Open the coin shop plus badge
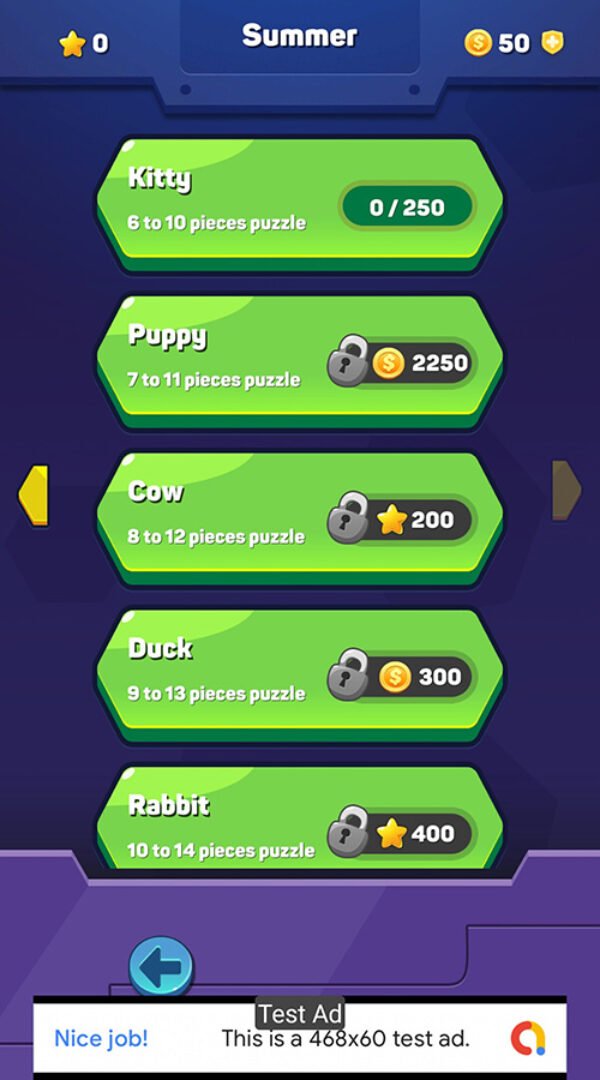The width and height of the screenshot is (600, 1080). click(x=552, y=42)
